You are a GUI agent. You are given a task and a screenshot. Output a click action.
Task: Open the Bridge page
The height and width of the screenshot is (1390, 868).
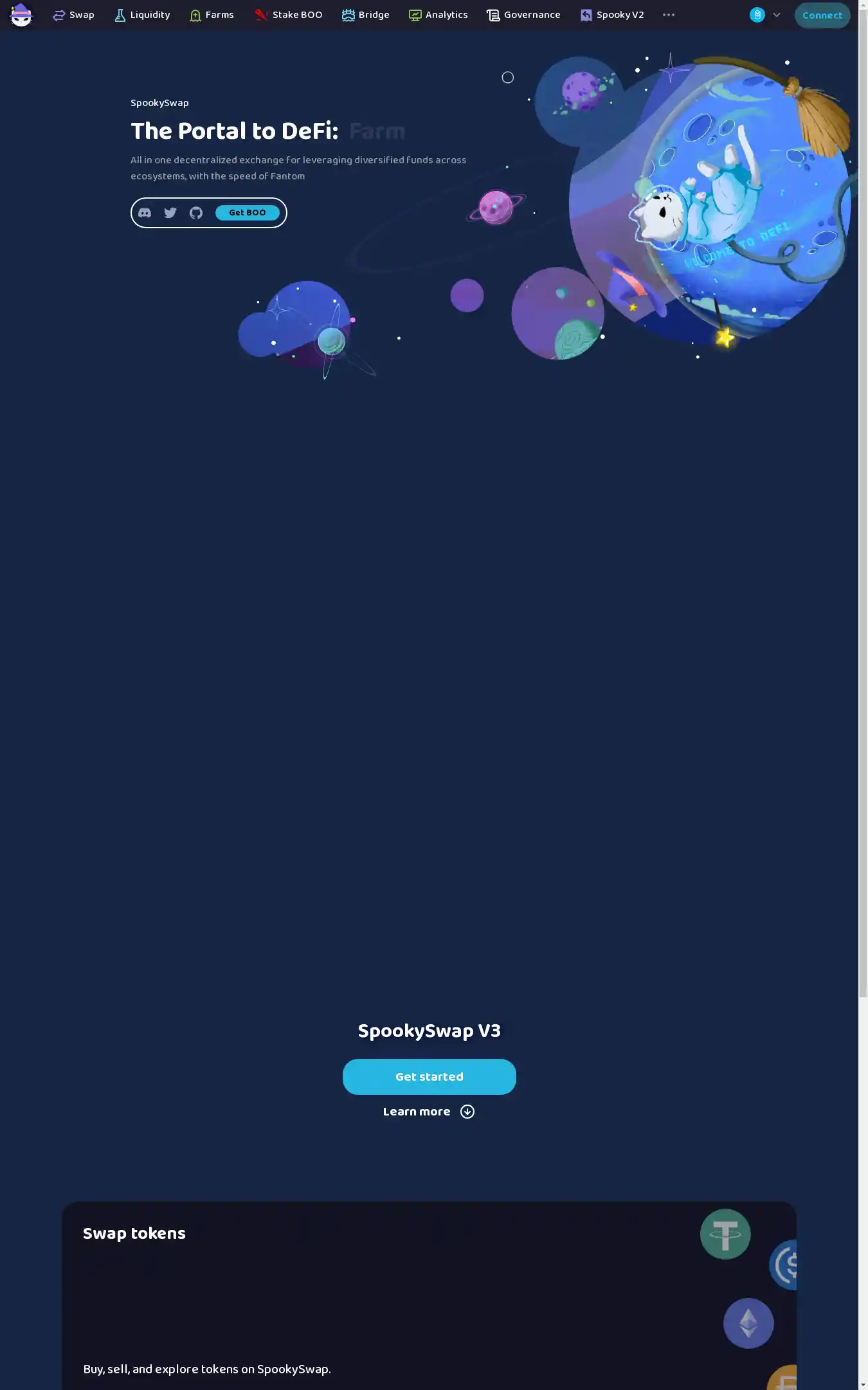click(365, 15)
